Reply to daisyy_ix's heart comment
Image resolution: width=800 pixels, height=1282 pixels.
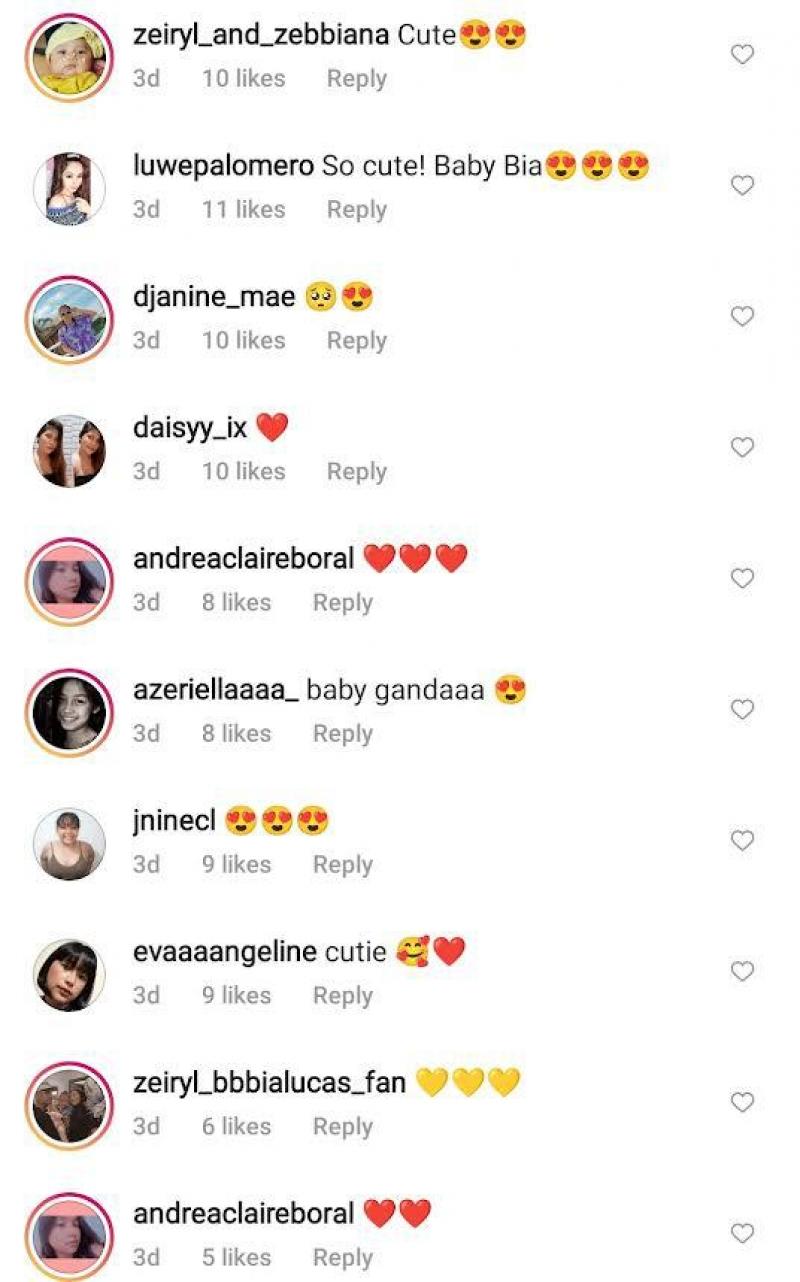click(x=356, y=472)
